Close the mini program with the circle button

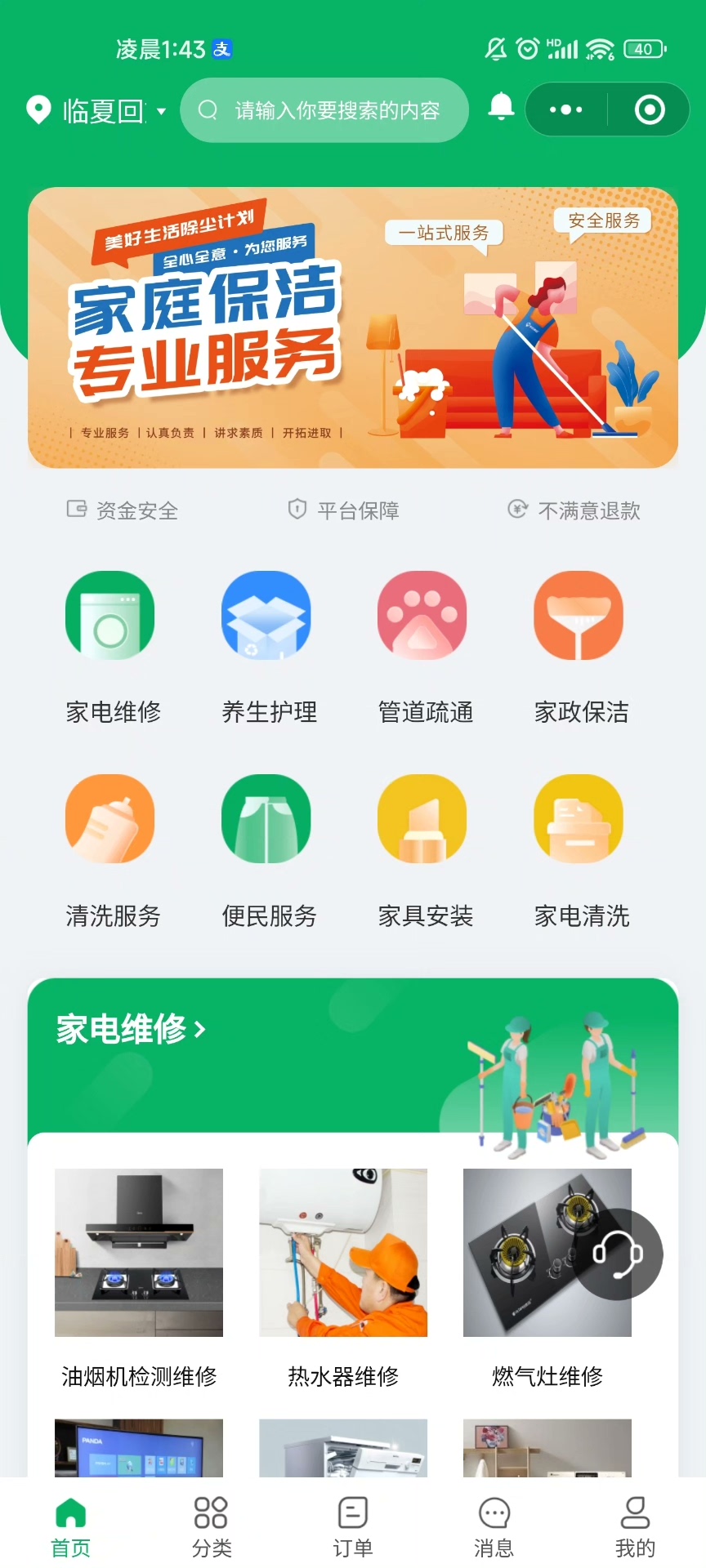[x=650, y=109]
